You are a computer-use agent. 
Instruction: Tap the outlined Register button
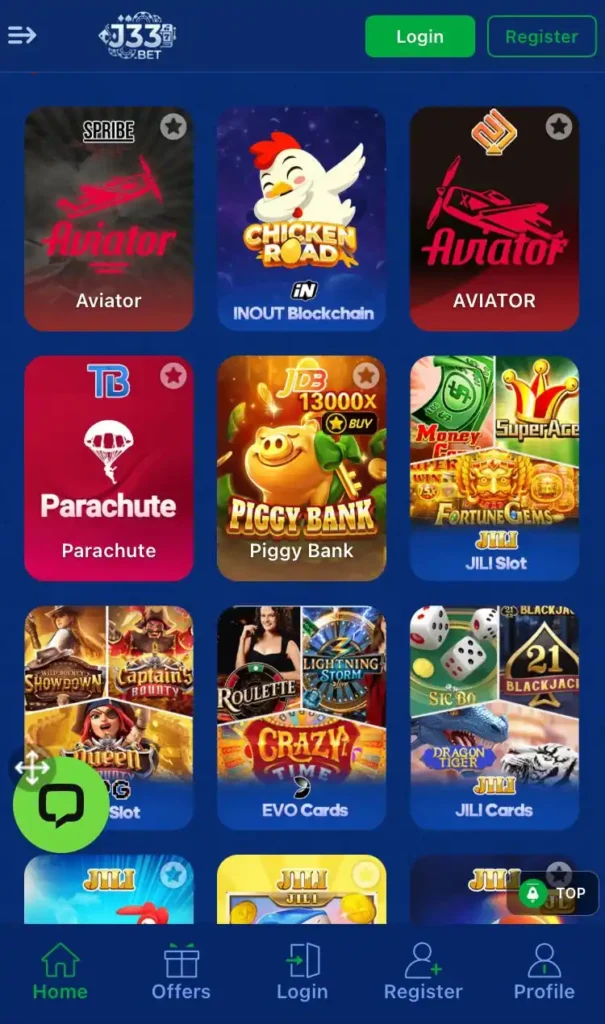coord(540,36)
